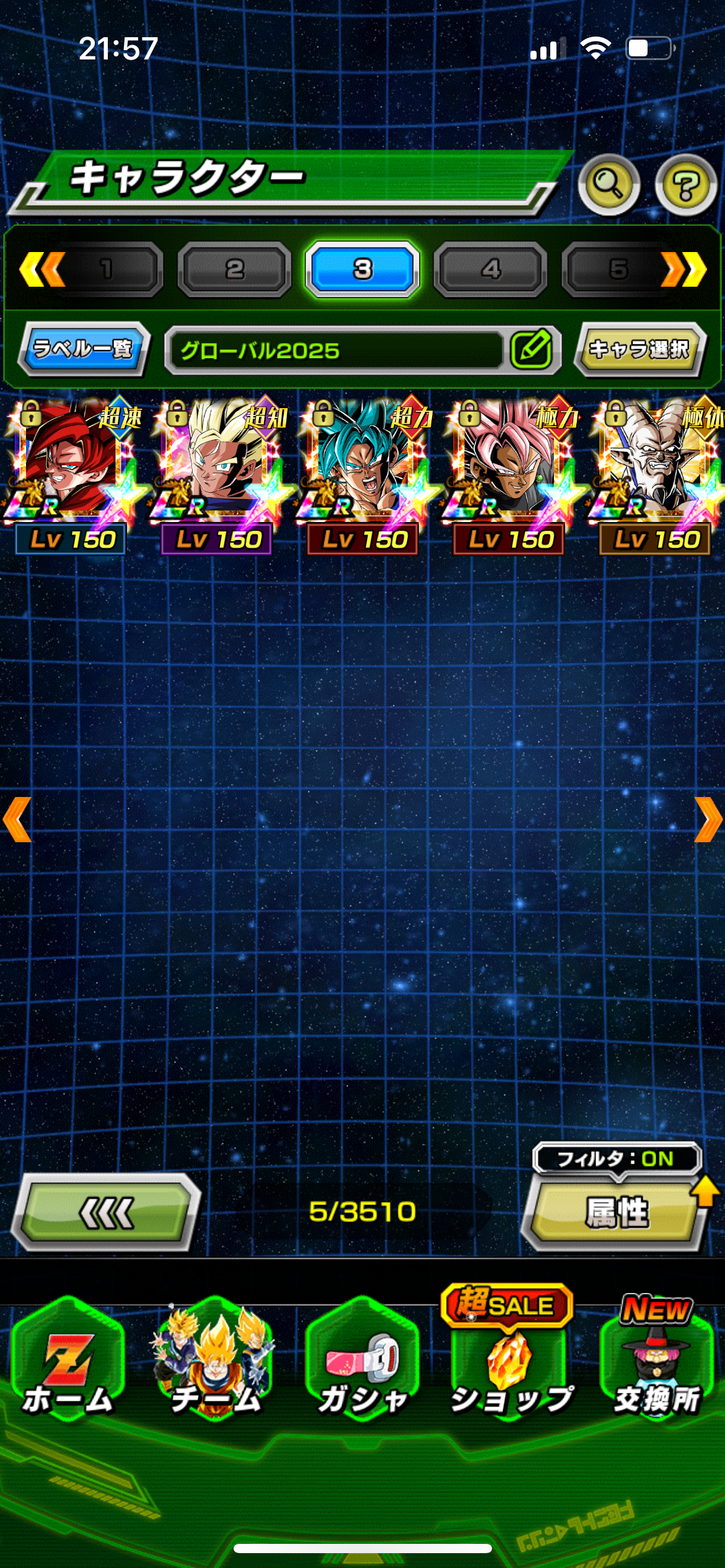The width and height of the screenshot is (725, 1568).
Task: Open the 超力 LR character card
Action: [364, 475]
